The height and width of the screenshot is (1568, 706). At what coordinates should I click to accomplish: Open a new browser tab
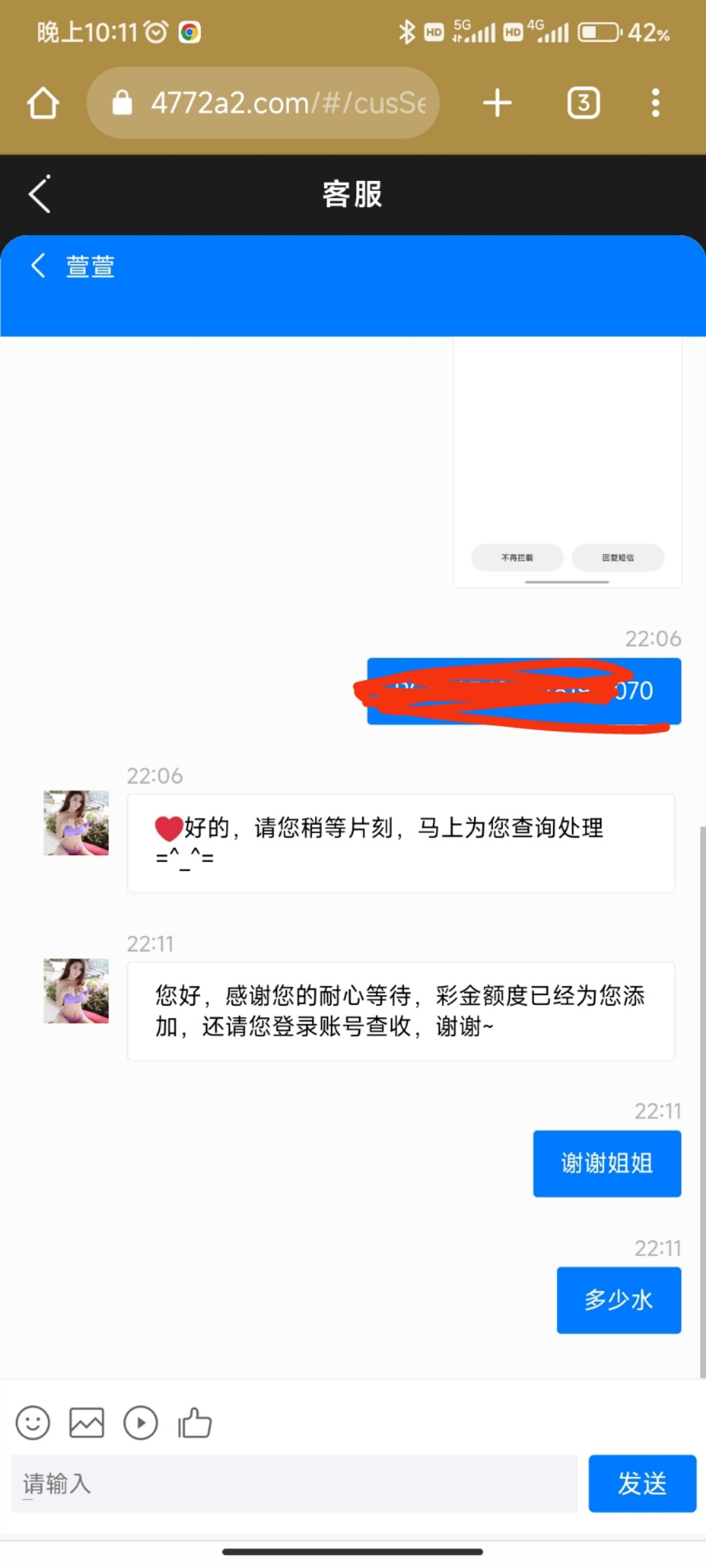click(497, 103)
